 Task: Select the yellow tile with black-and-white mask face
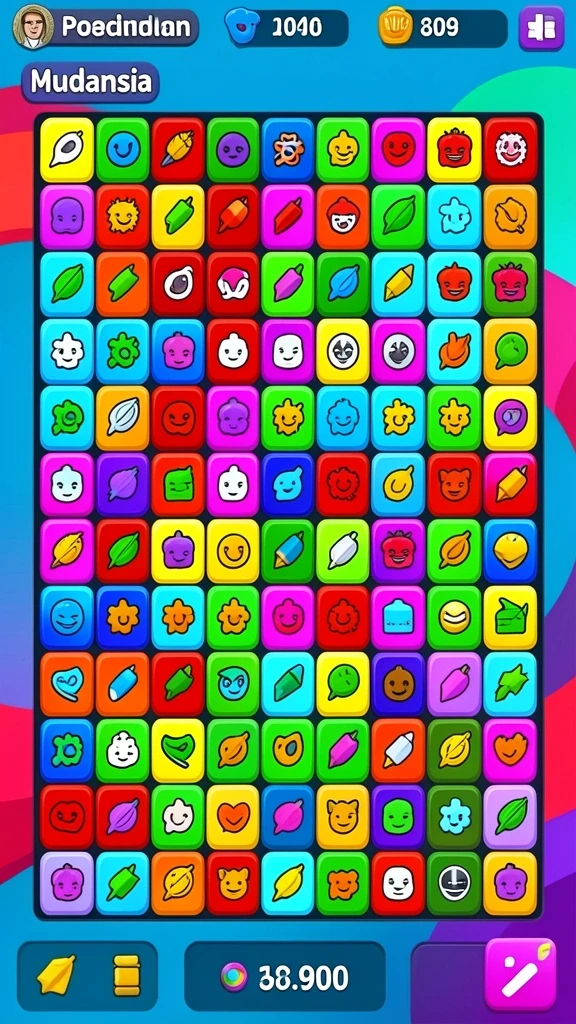343,351
